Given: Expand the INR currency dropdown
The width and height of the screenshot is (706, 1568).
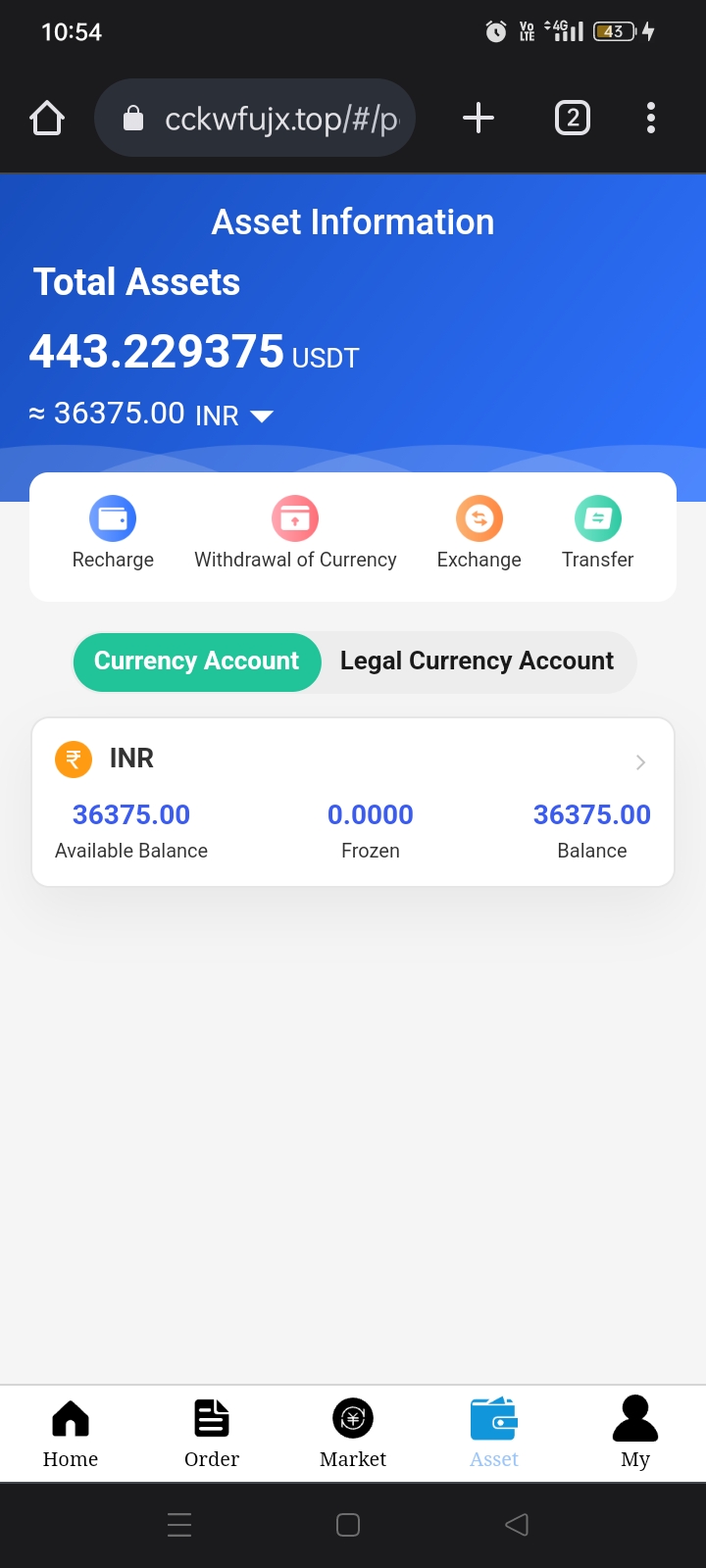Looking at the screenshot, I should [x=262, y=416].
